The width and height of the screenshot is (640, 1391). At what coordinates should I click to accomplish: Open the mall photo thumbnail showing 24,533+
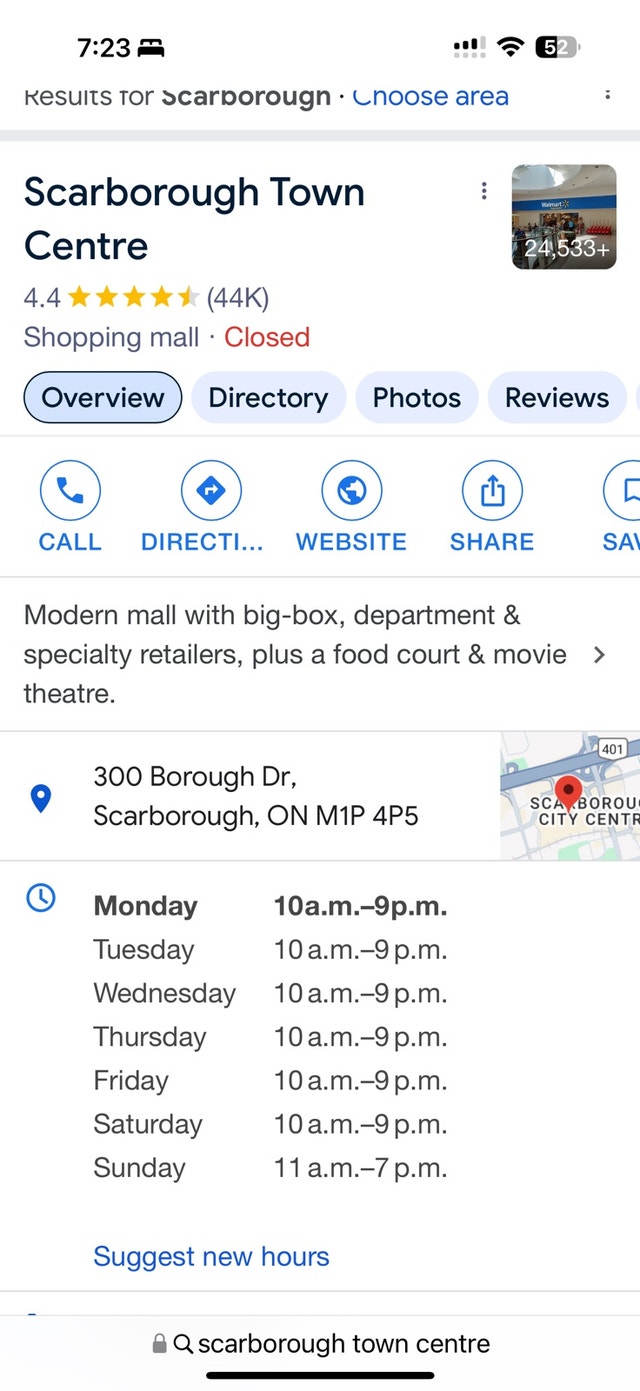click(564, 217)
